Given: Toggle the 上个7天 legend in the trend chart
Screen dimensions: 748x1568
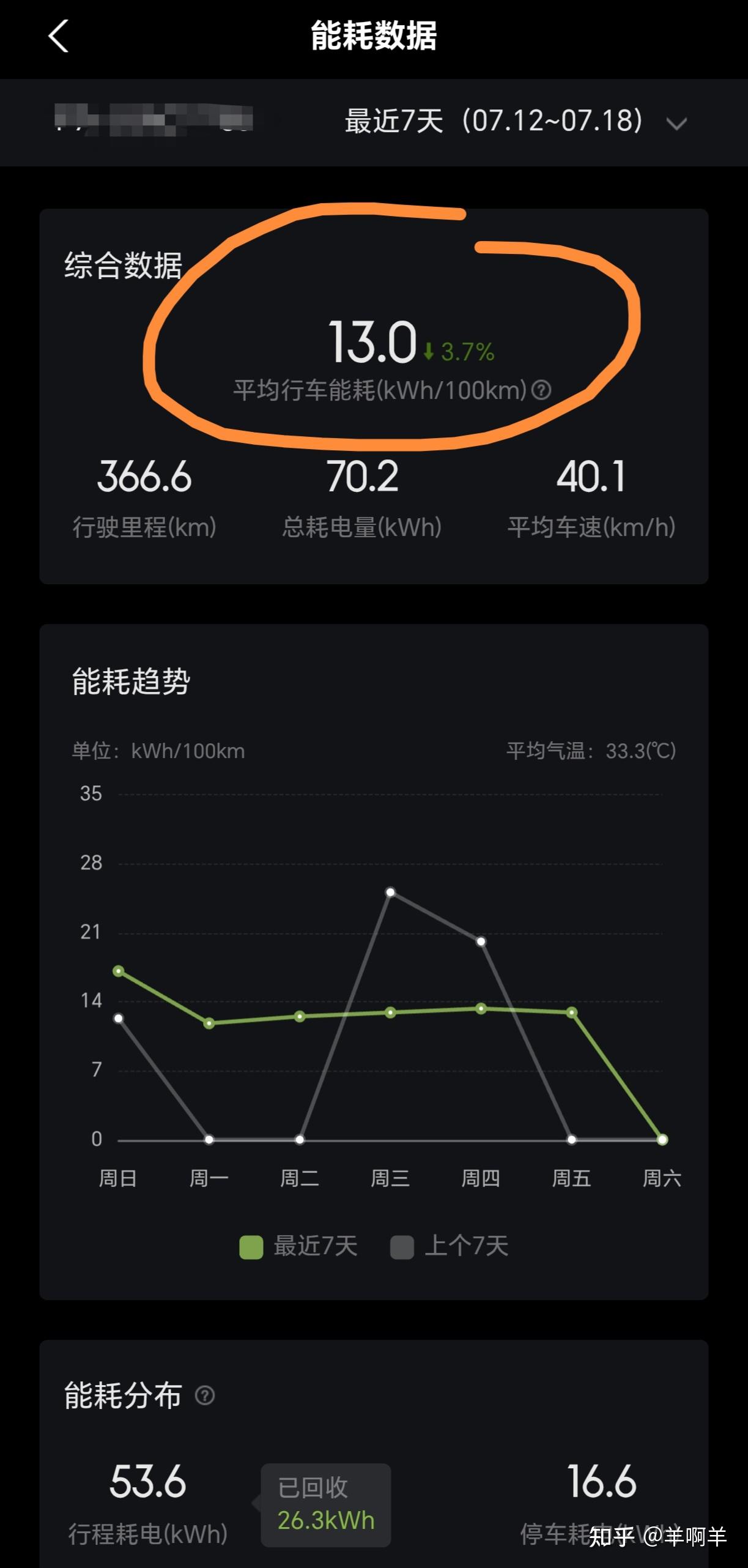Looking at the screenshot, I should pos(450,1246).
